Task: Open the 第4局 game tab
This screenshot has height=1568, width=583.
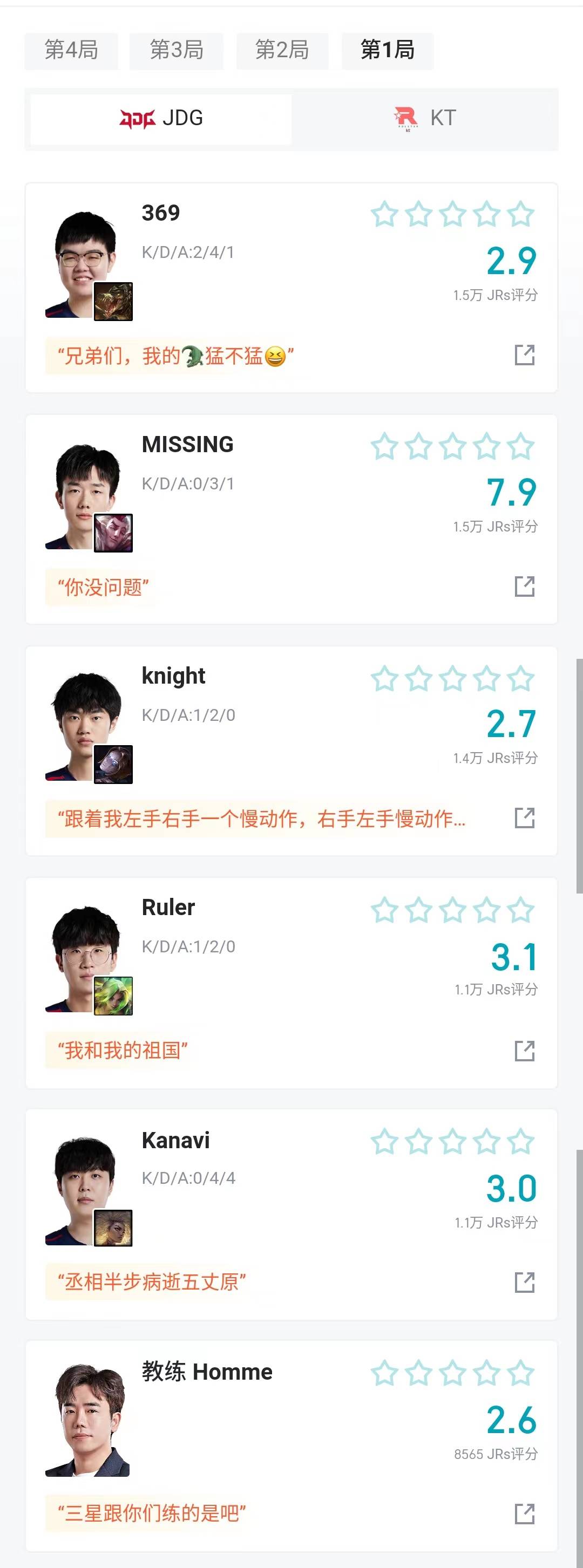Action: point(71,51)
